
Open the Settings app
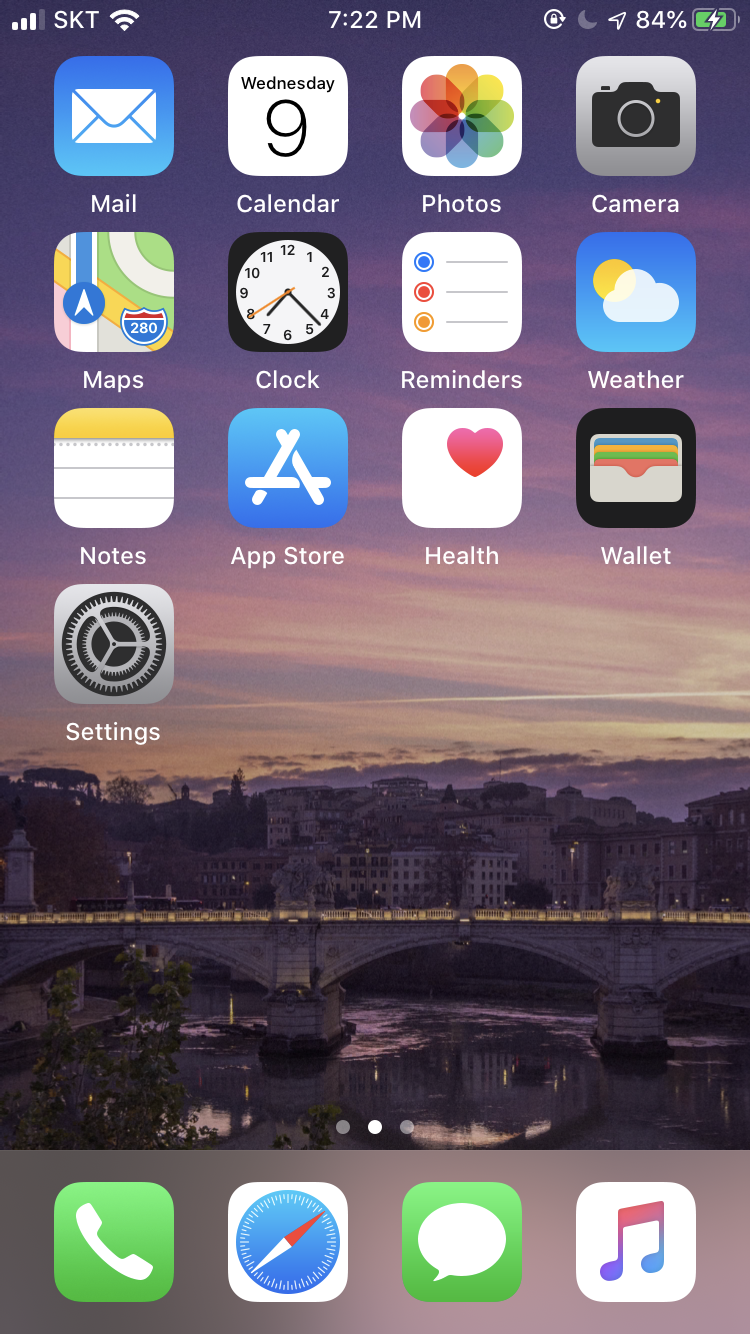[x=114, y=644]
